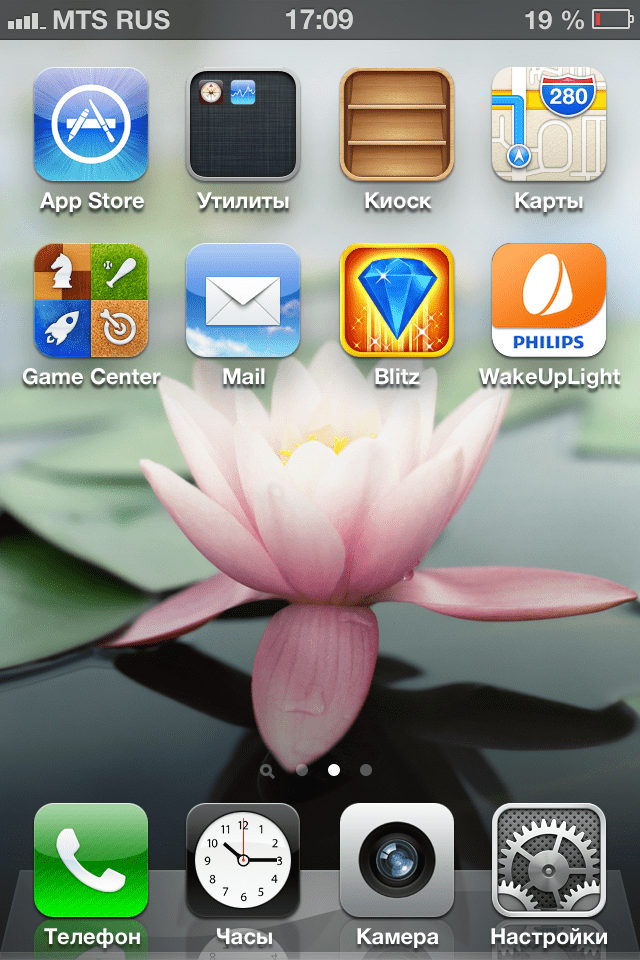The height and width of the screenshot is (960, 640).
Task: Launch the Киоск newsstand
Action: (x=397, y=124)
